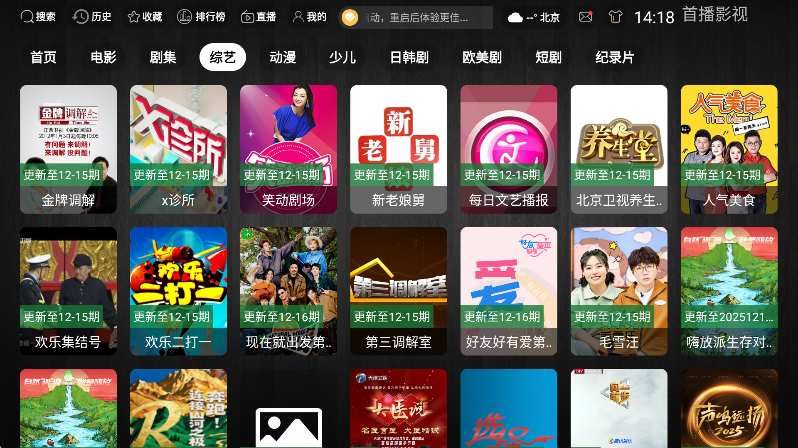Open the 金牌调解 show
The image size is (798, 448).
point(68,148)
